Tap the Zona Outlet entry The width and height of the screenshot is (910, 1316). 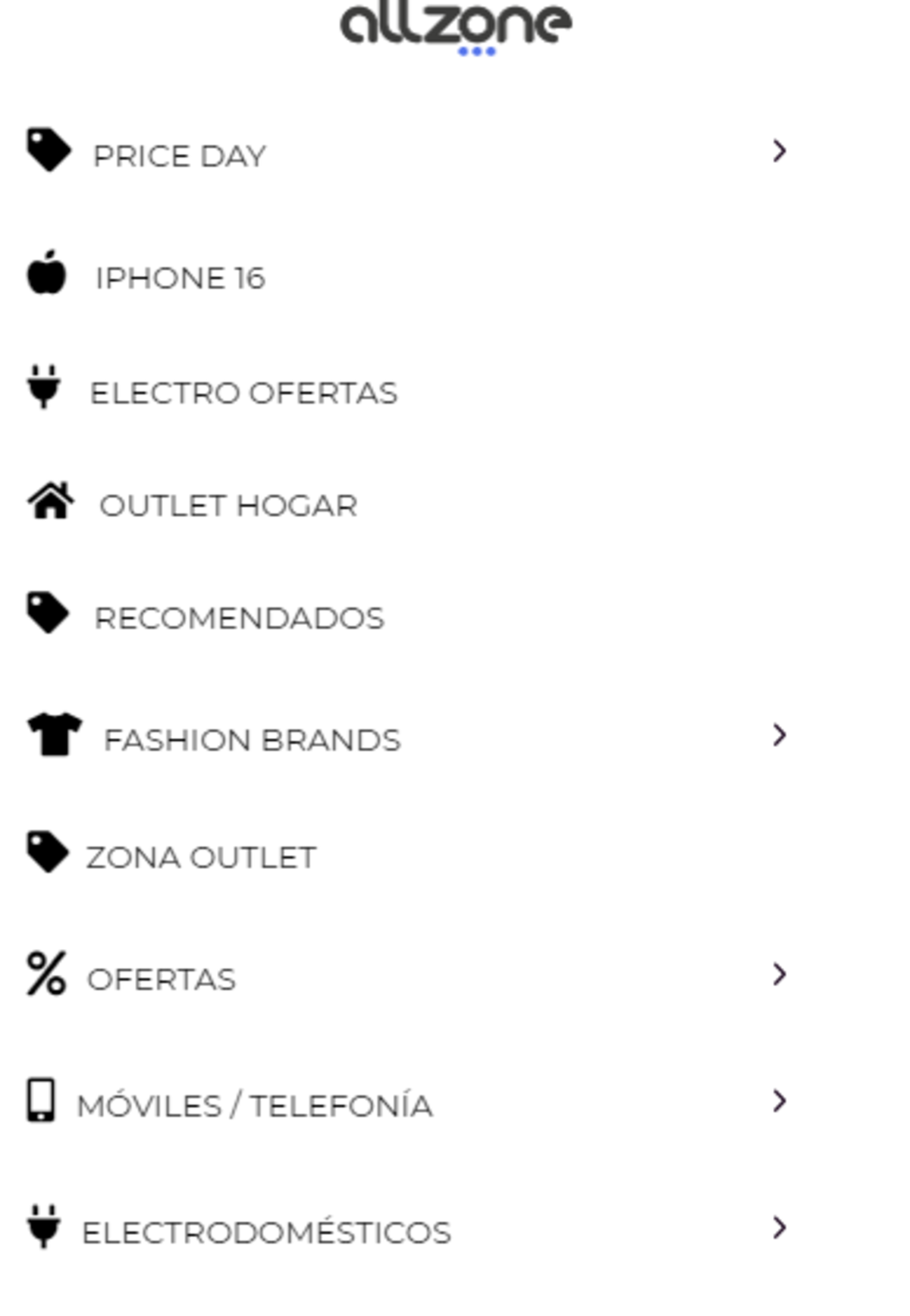pyautogui.click(x=200, y=857)
